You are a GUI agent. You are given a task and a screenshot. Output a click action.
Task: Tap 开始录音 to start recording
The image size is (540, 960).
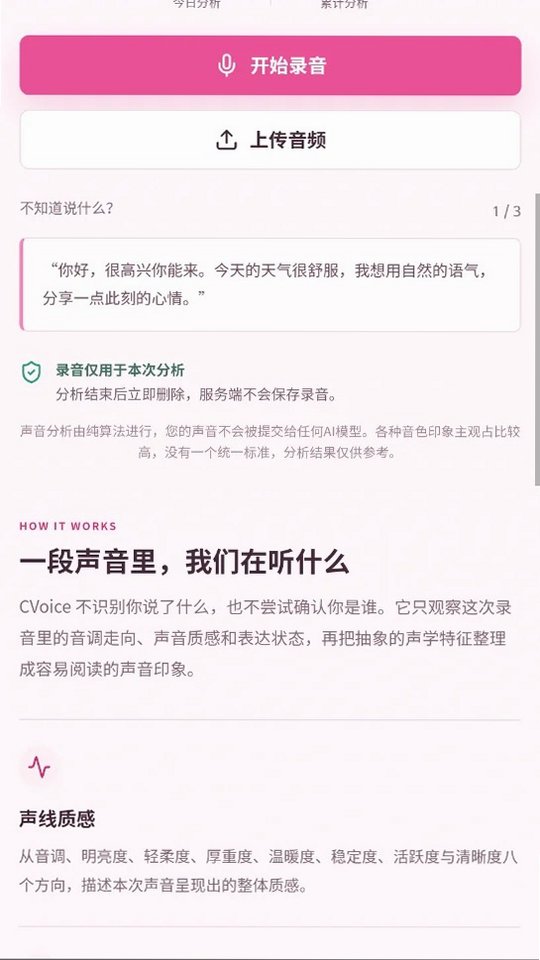[270, 66]
